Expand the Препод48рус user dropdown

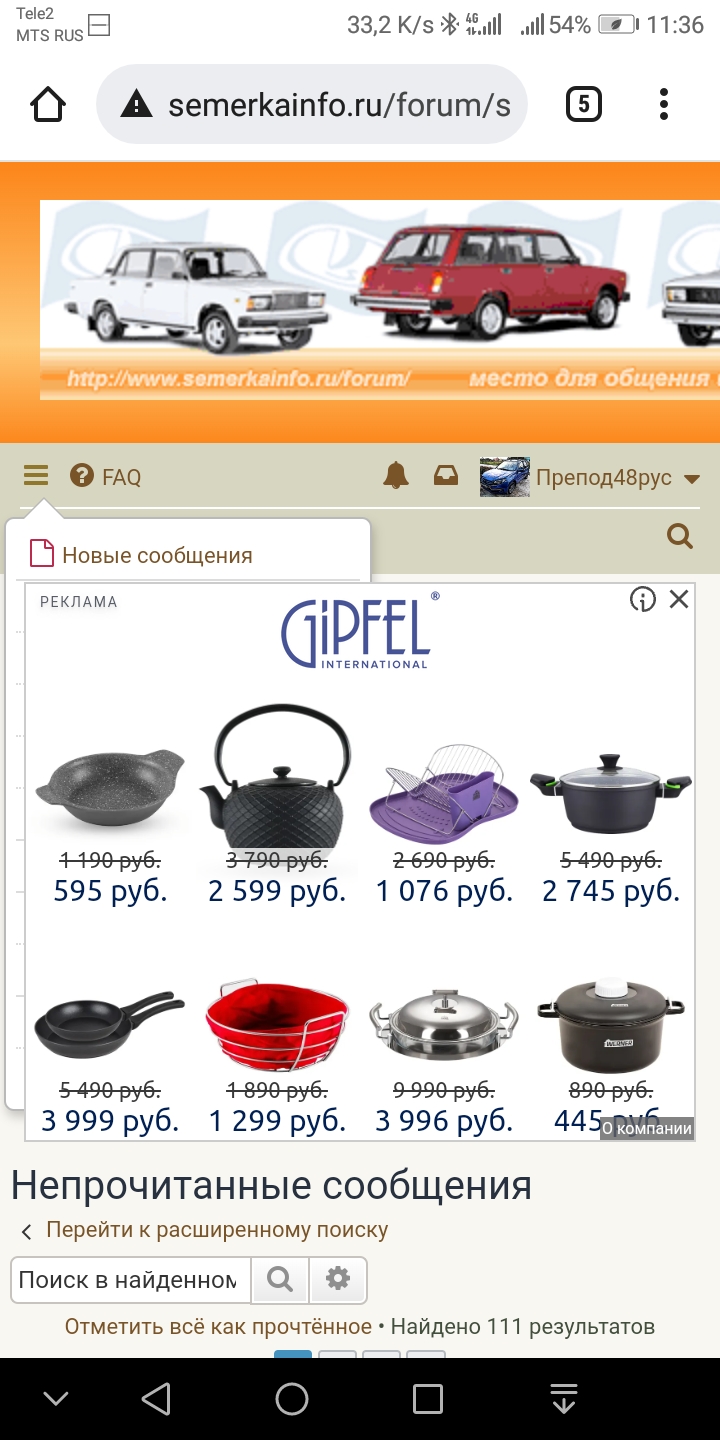coord(590,477)
